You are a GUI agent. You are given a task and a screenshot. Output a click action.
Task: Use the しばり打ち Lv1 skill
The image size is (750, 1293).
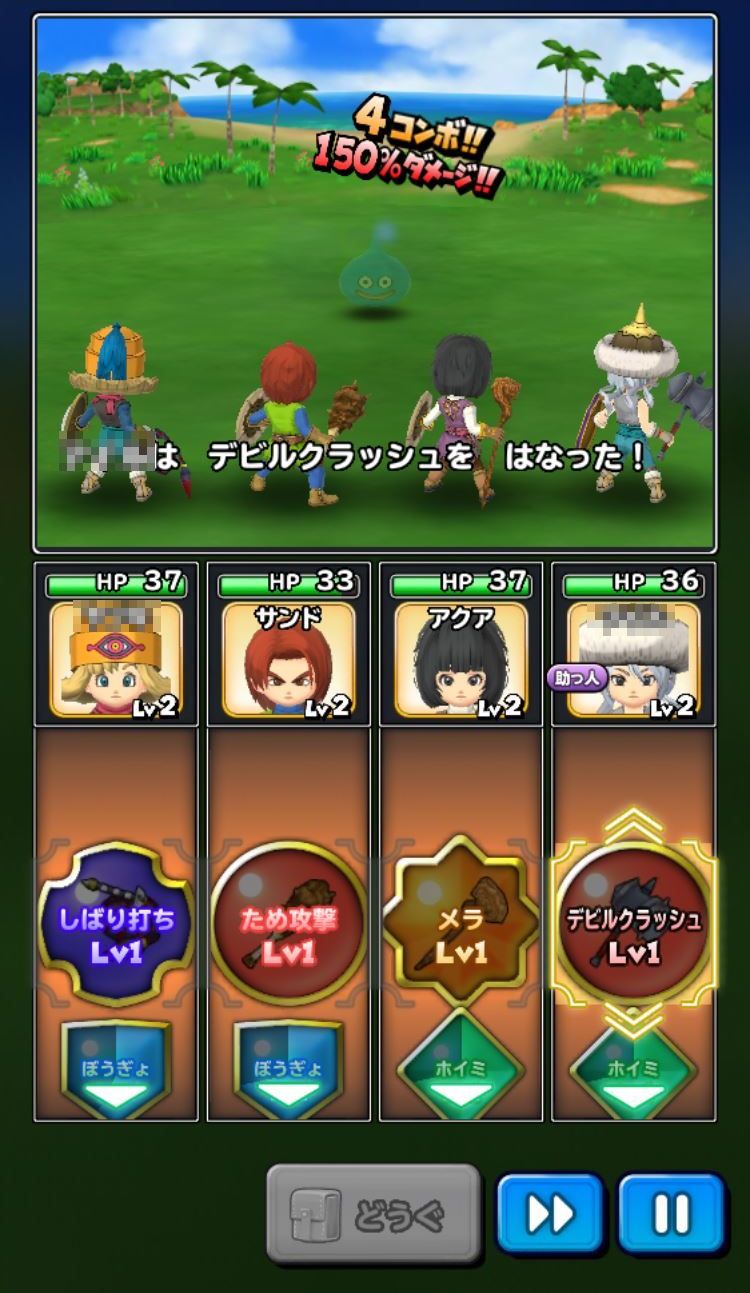click(x=116, y=922)
